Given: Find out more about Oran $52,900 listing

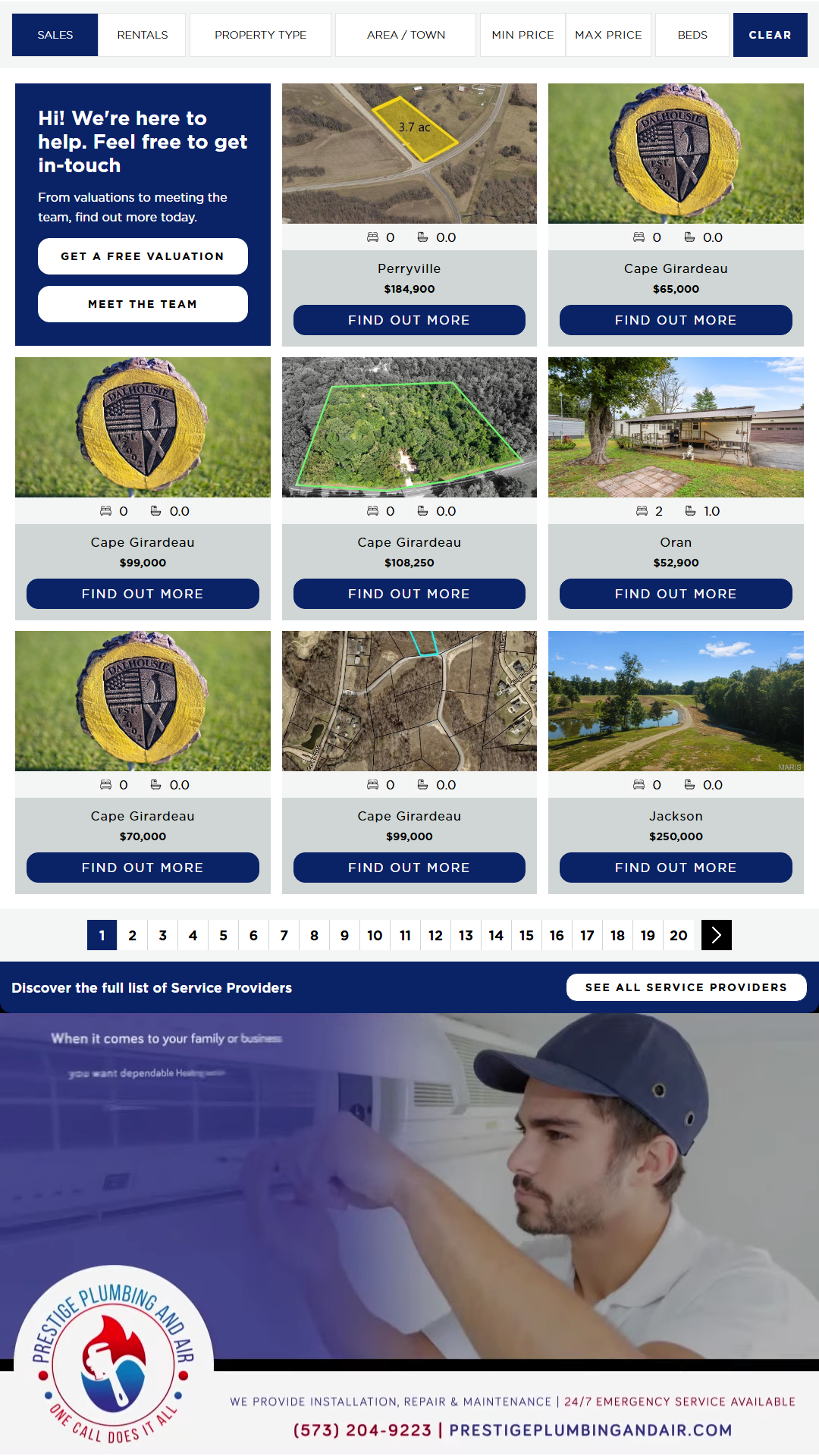Looking at the screenshot, I should point(676,594).
